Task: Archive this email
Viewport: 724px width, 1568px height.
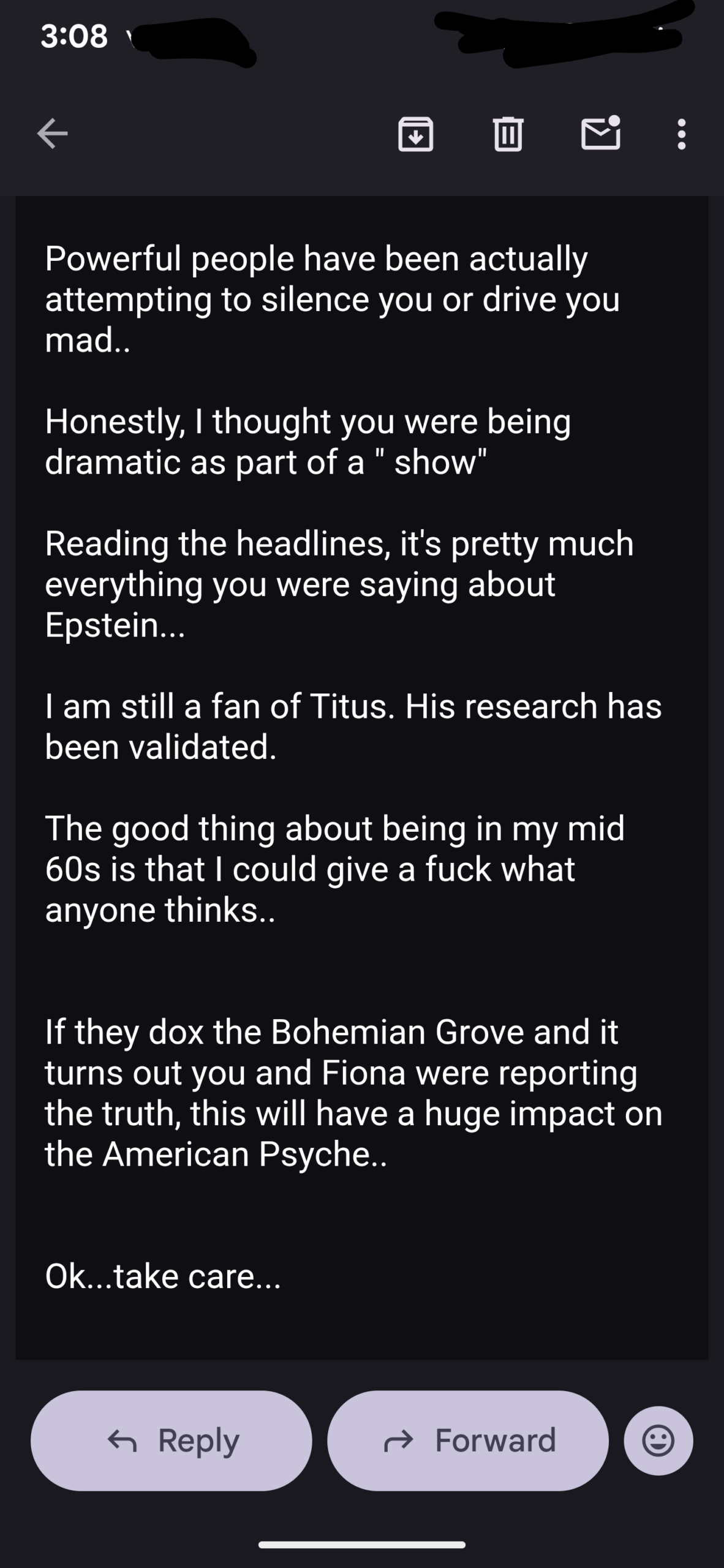Action: click(416, 134)
